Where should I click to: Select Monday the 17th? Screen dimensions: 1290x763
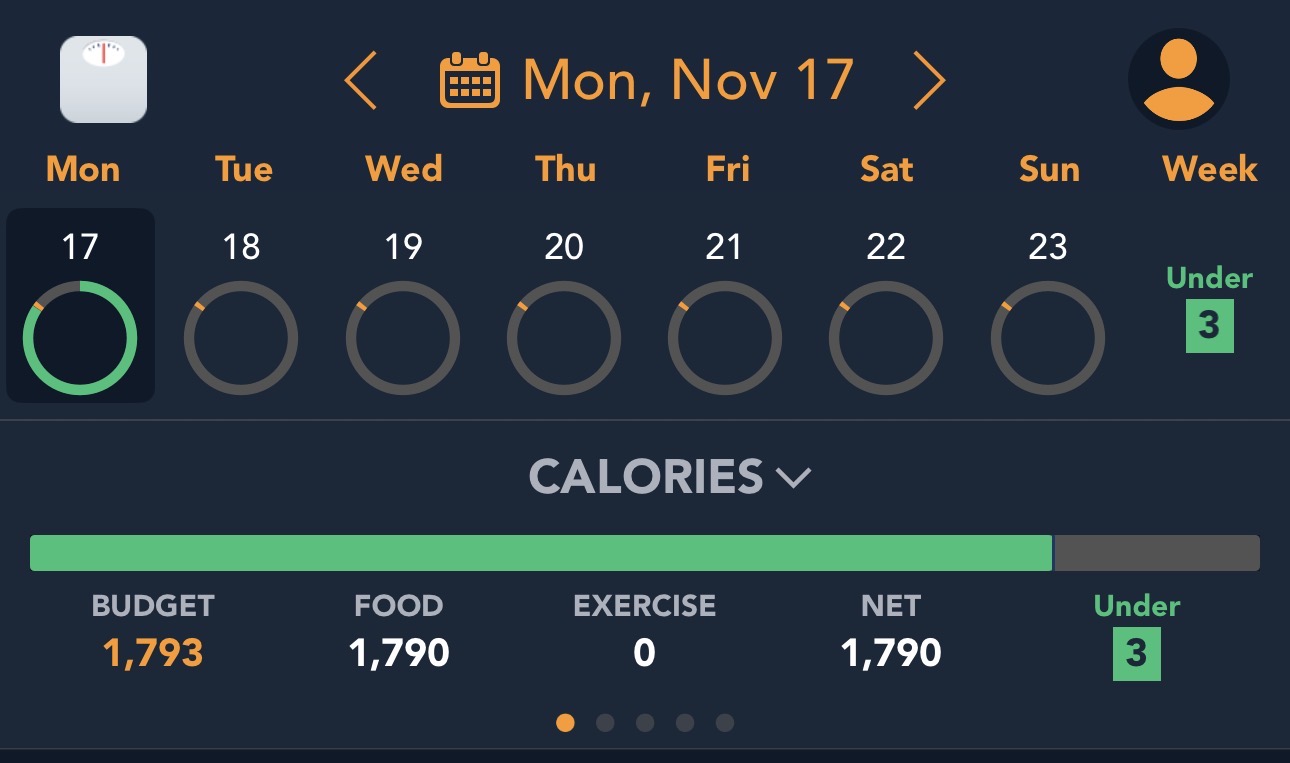coord(80,306)
